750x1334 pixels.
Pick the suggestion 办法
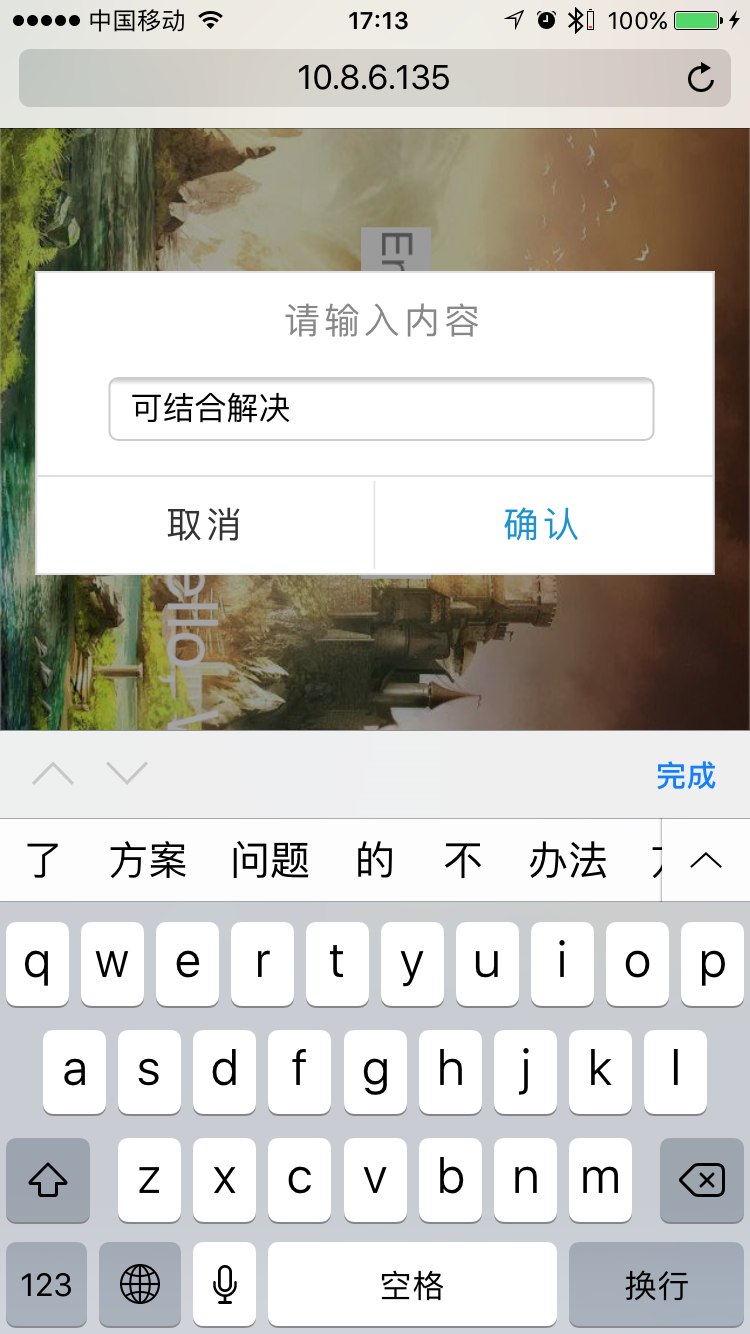click(x=568, y=860)
